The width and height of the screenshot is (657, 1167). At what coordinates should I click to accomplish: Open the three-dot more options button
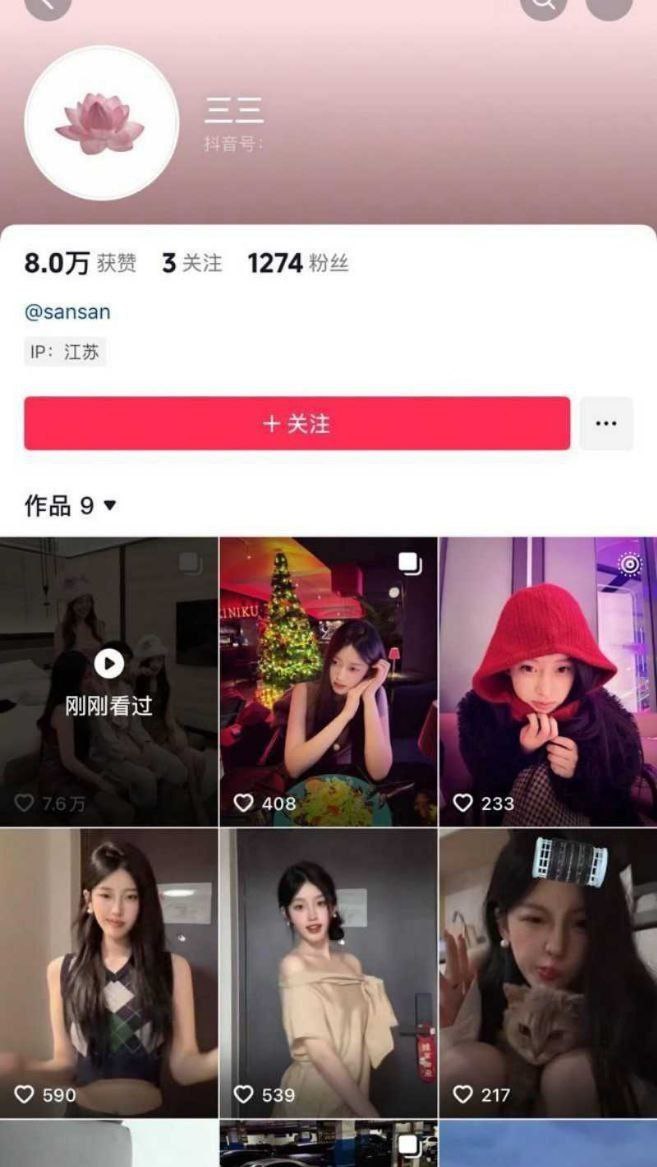click(606, 424)
